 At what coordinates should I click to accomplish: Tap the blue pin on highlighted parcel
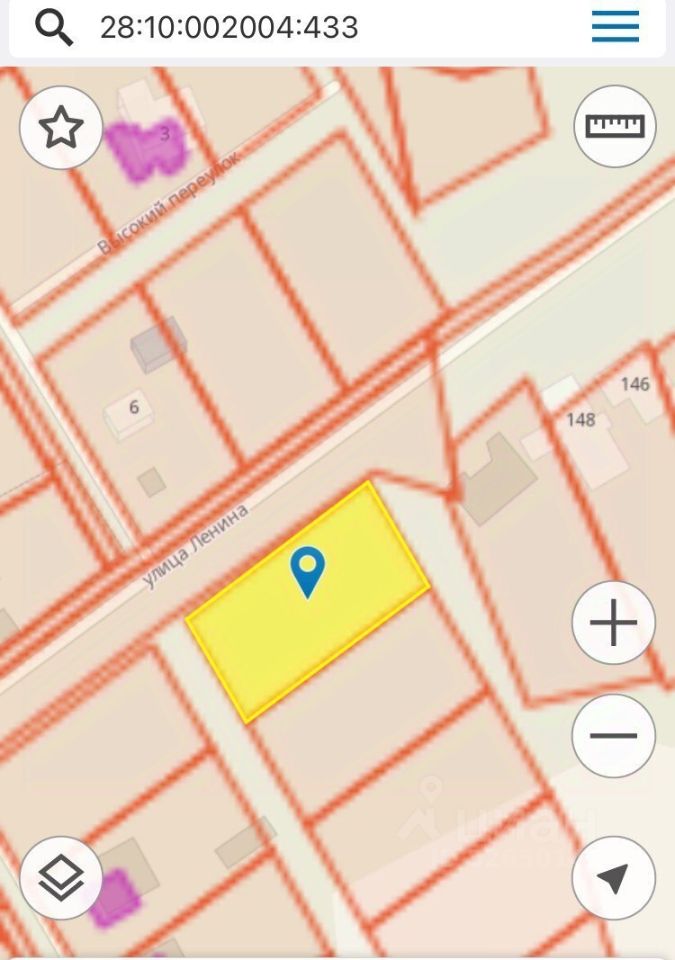tap(307, 571)
